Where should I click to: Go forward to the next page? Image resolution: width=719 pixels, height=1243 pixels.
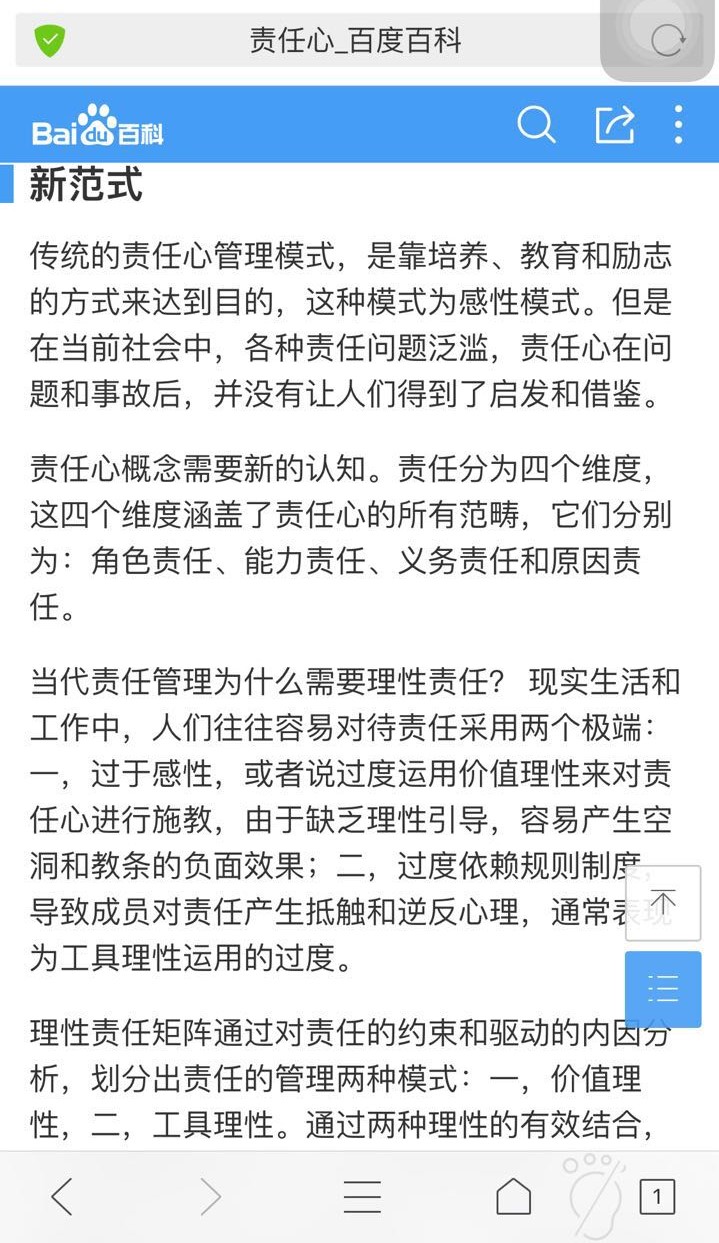click(210, 1196)
